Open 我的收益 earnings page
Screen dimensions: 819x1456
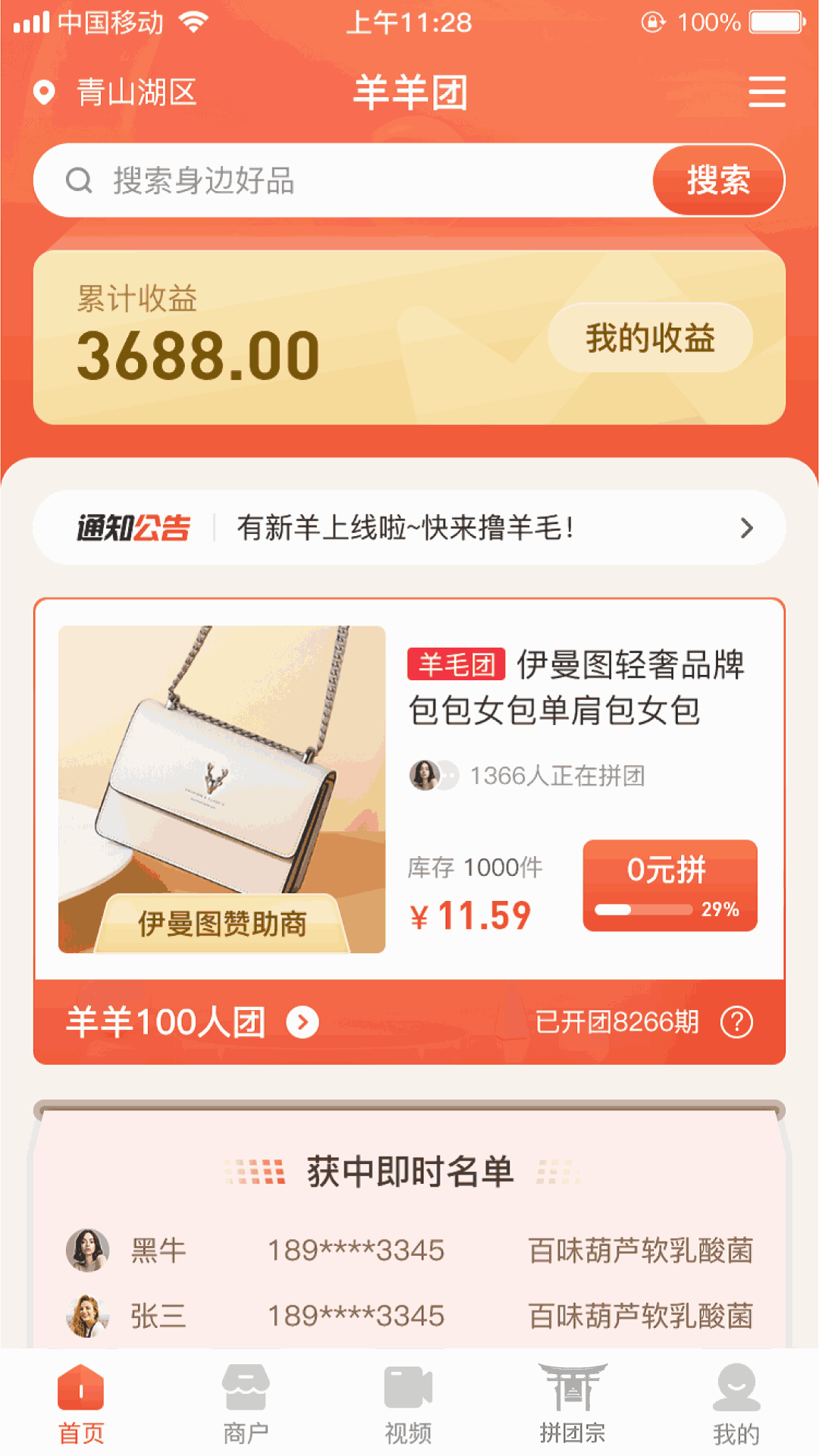(x=650, y=338)
